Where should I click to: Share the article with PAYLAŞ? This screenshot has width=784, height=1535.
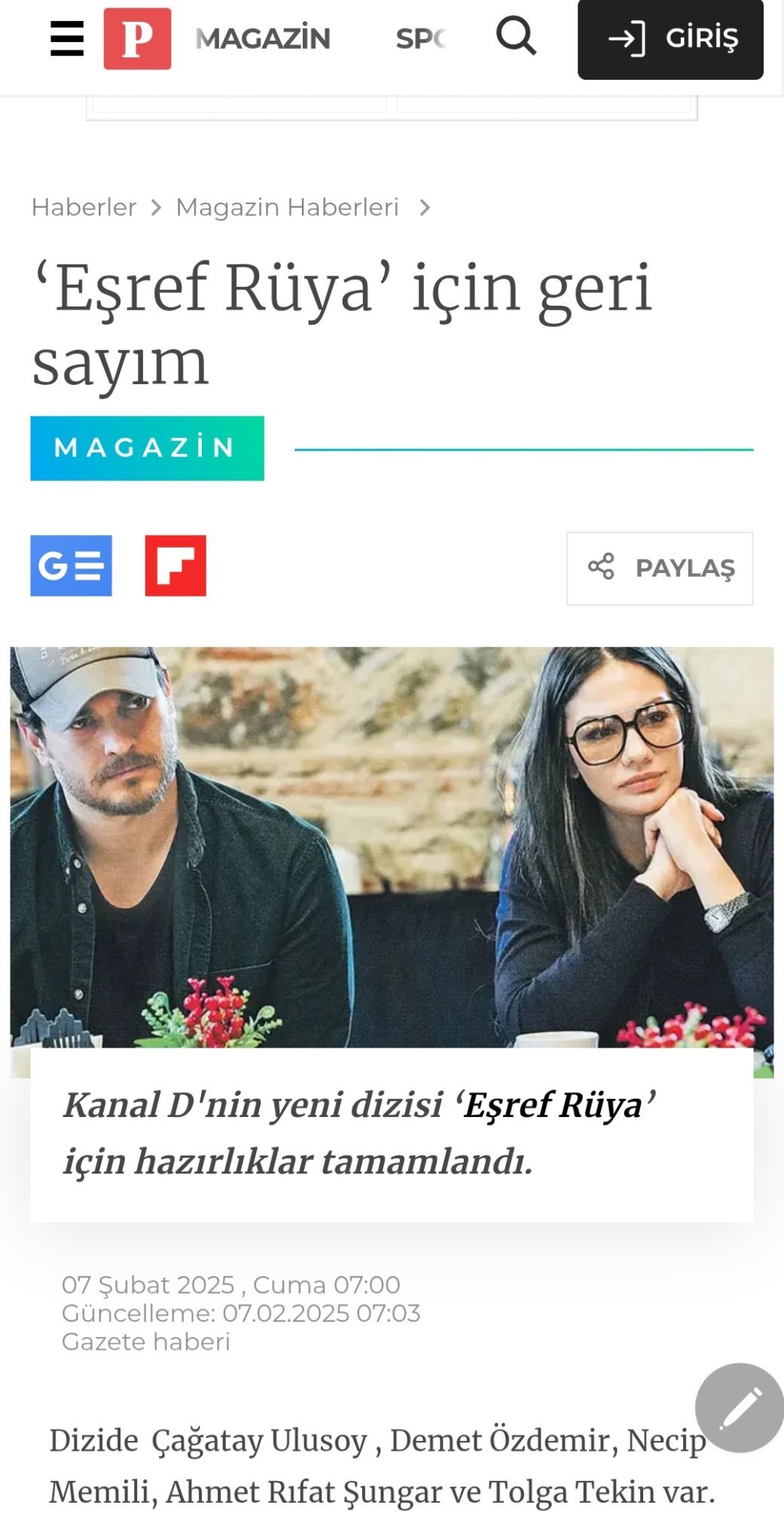pos(660,569)
